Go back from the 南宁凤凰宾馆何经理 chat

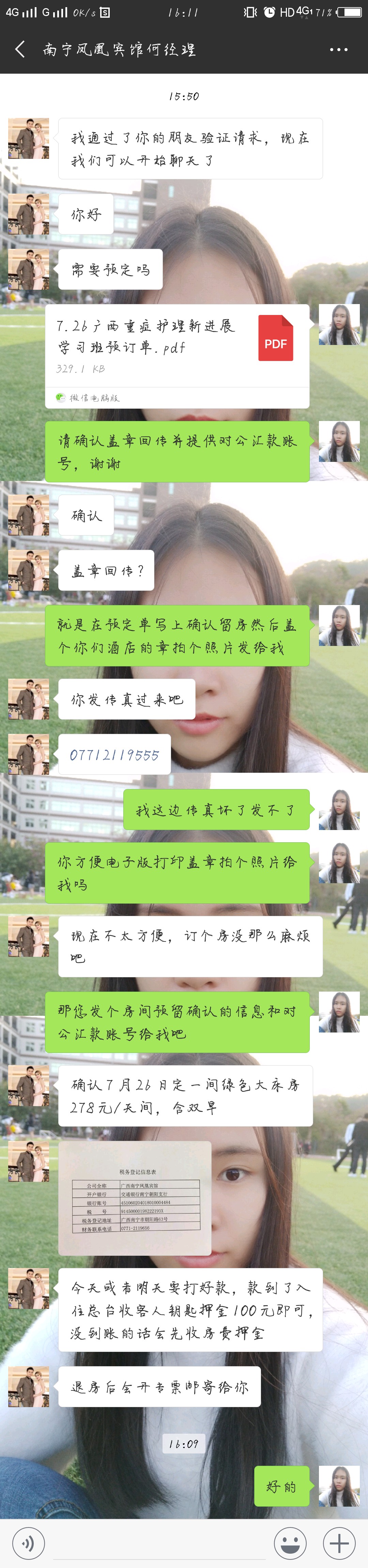20,49
